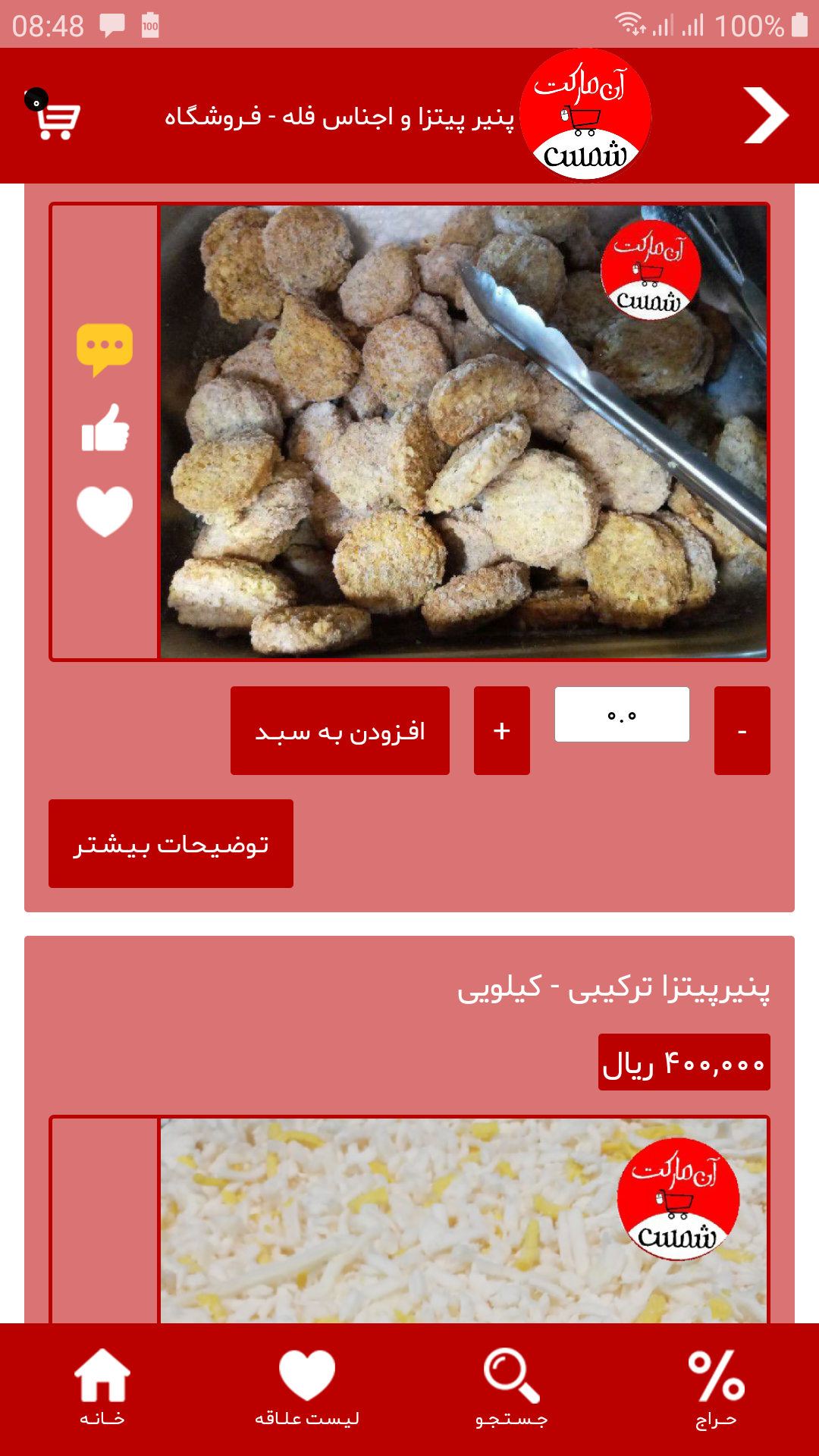819x1456 pixels.
Task: Open توضیحات بیشتر for more details
Action: tap(171, 843)
